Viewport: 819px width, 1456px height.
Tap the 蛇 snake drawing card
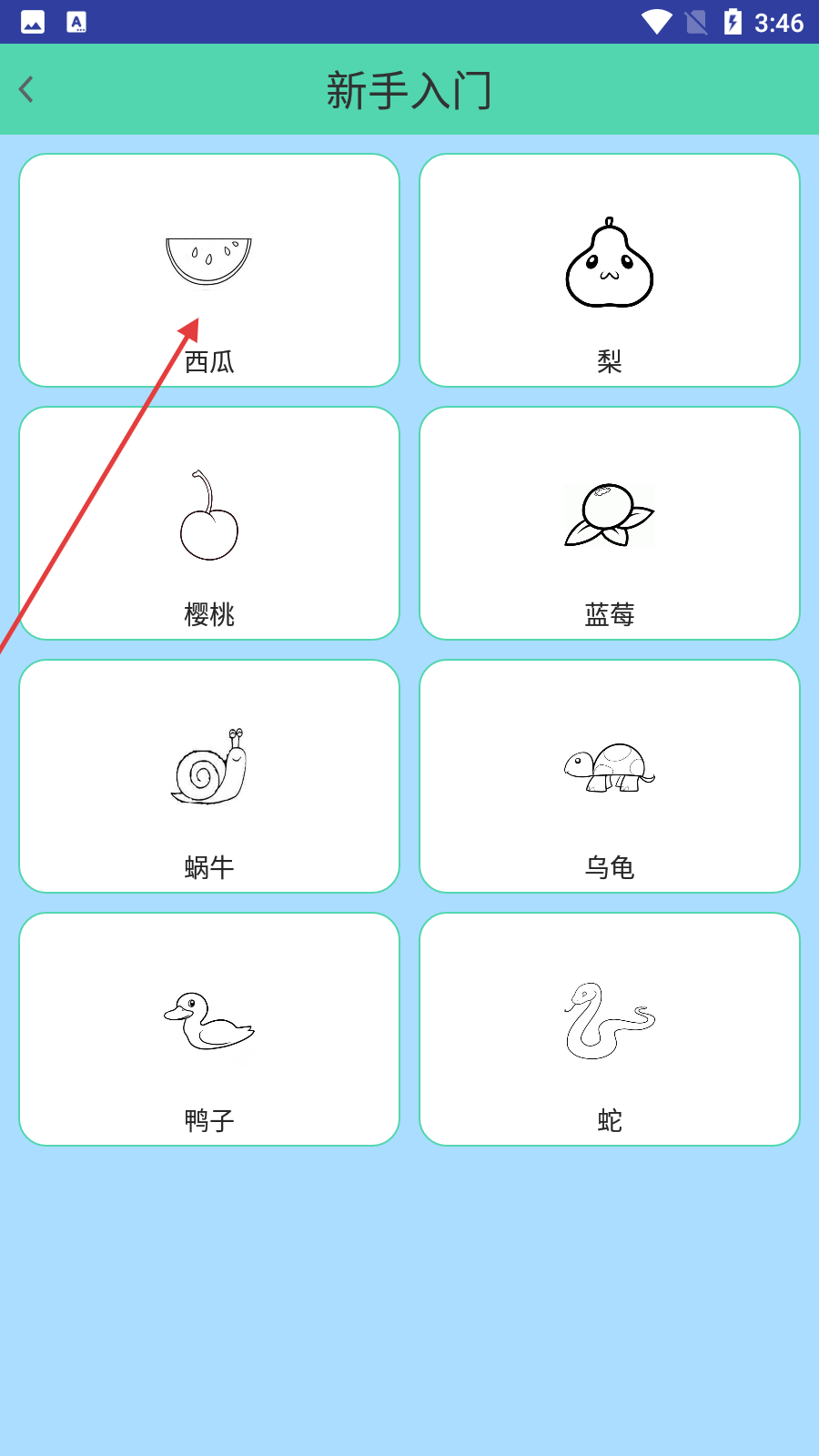click(x=610, y=1029)
